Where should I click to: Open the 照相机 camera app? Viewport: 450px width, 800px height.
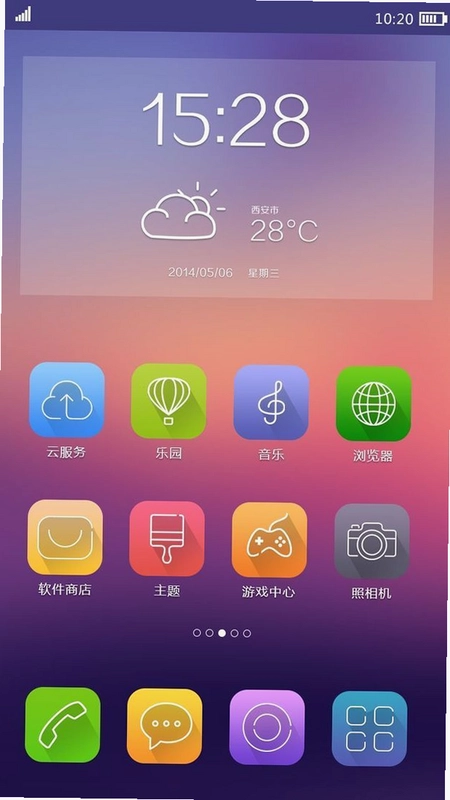point(372,542)
